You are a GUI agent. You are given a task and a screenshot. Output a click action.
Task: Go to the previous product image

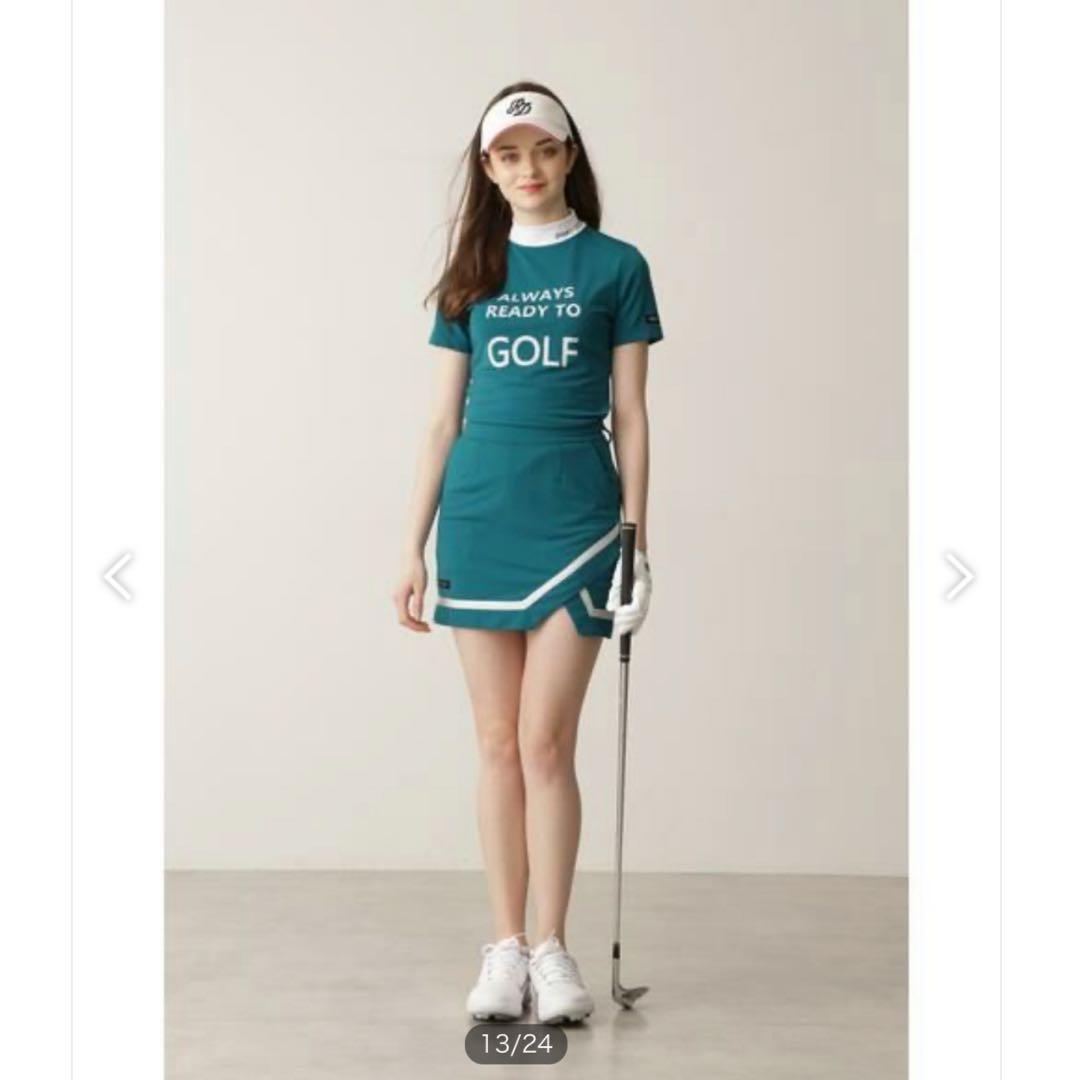117,576
